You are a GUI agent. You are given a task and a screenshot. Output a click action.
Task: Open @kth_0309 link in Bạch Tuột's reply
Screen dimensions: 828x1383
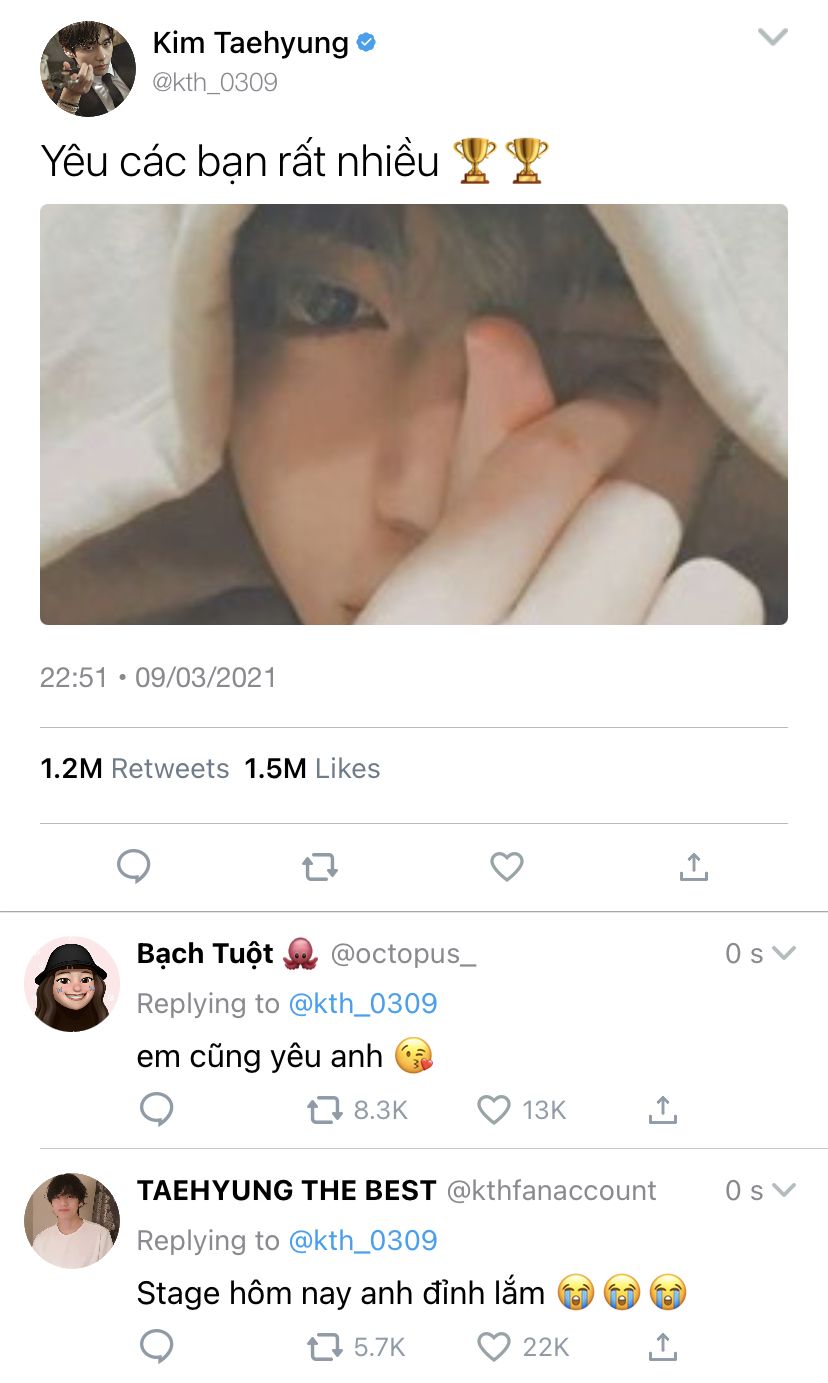(x=362, y=1003)
